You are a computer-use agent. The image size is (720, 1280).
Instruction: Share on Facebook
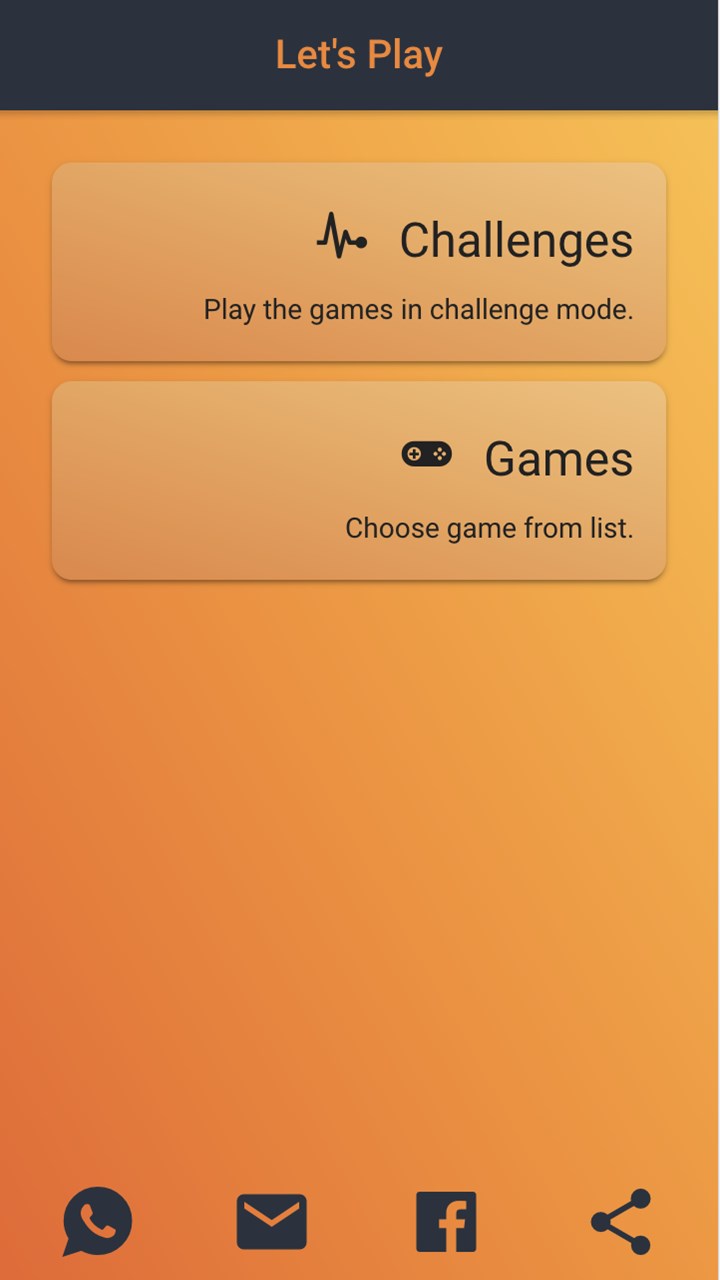click(446, 1221)
